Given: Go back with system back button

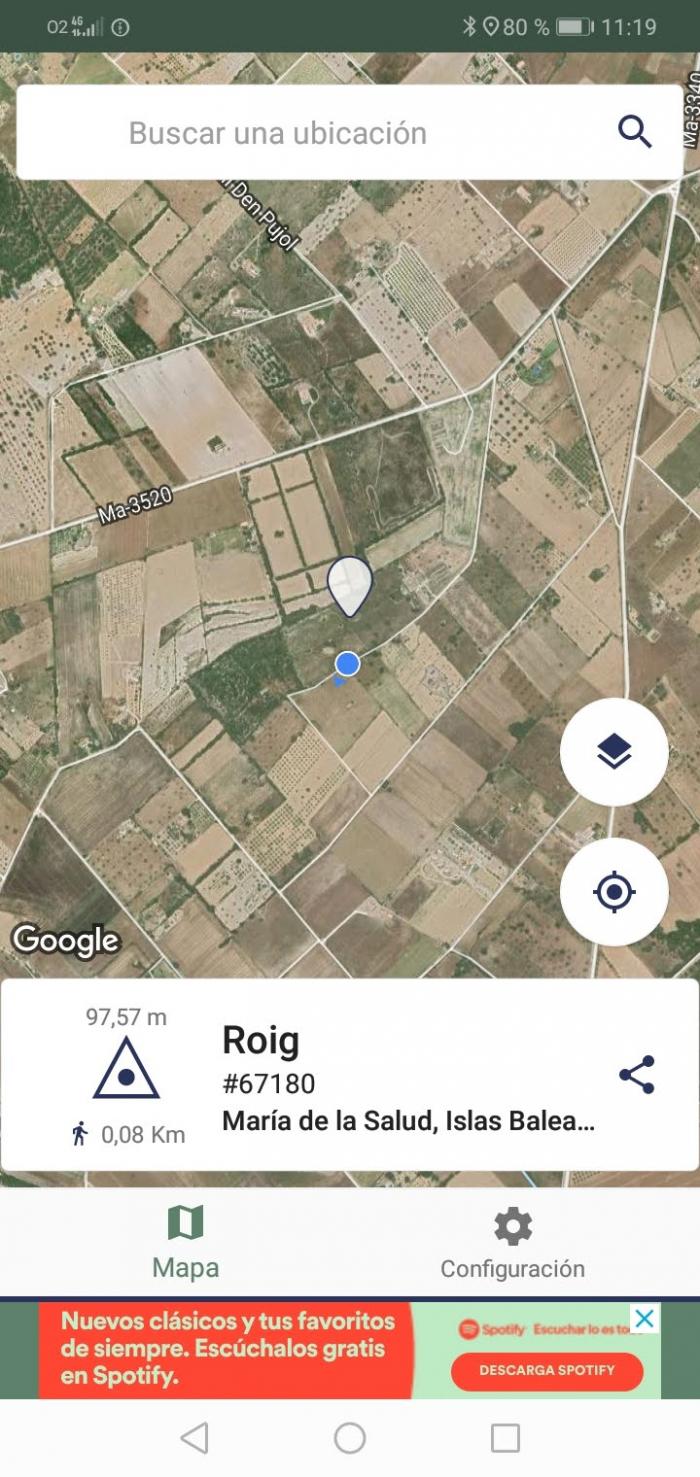Looking at the screenshot, I should (x=194, y=1438).
